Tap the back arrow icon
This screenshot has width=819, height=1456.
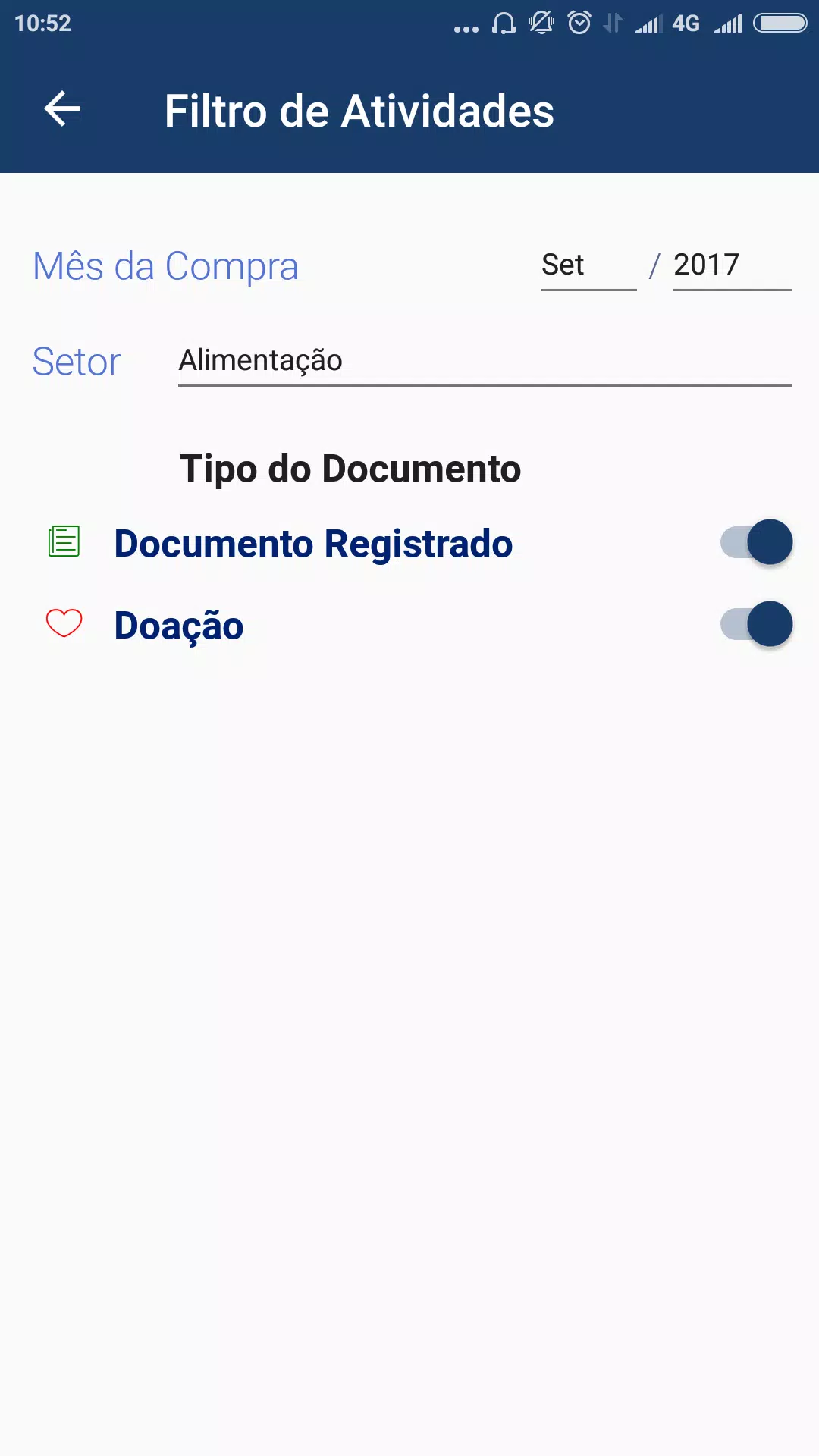[63, 109]
